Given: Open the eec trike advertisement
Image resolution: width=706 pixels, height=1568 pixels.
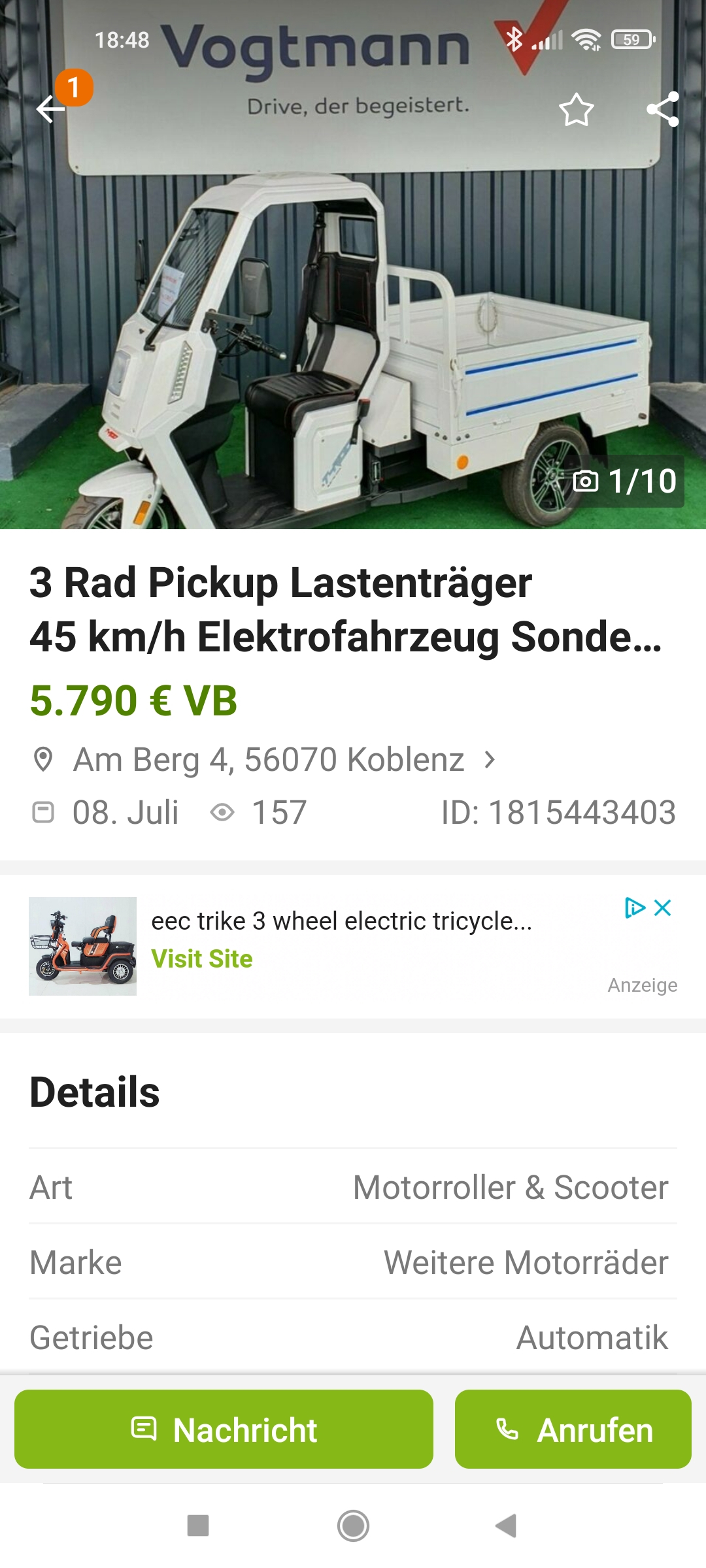Looking at the screenshot, I should [341, 921].
